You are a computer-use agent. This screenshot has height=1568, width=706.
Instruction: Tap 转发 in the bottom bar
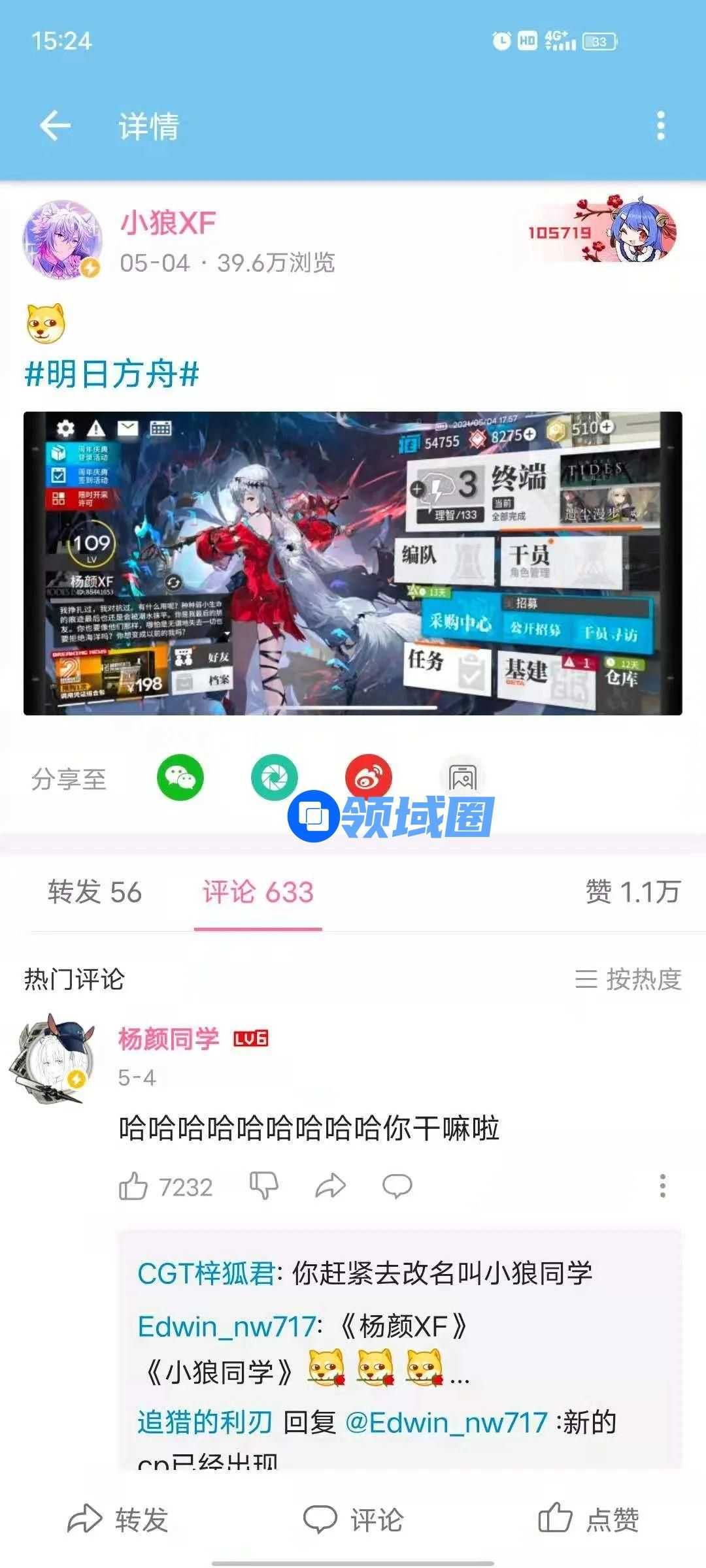click(x=118, y=1520)
